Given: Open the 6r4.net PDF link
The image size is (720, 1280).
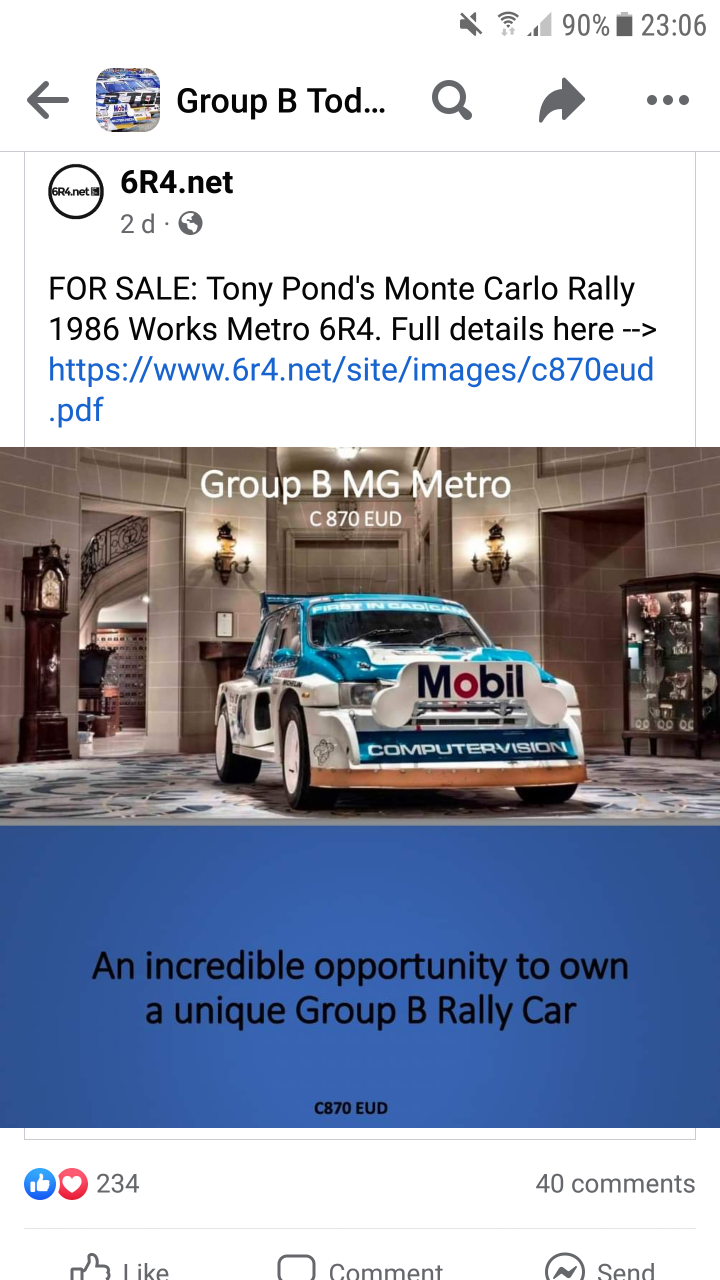Looking at the screenshot, I should pos(351,389).
